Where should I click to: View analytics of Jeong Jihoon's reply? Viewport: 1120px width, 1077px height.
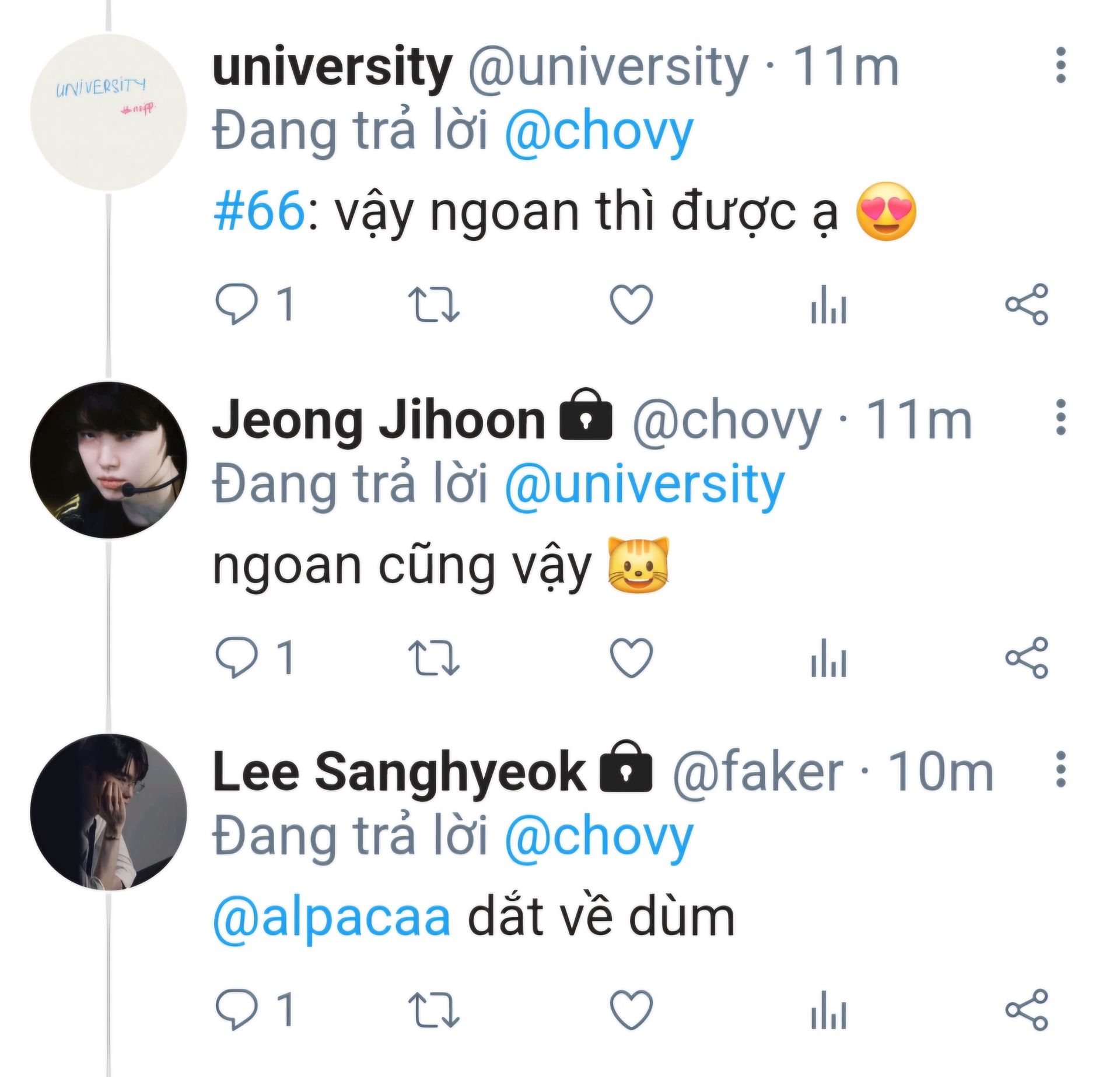click(828, 658)
